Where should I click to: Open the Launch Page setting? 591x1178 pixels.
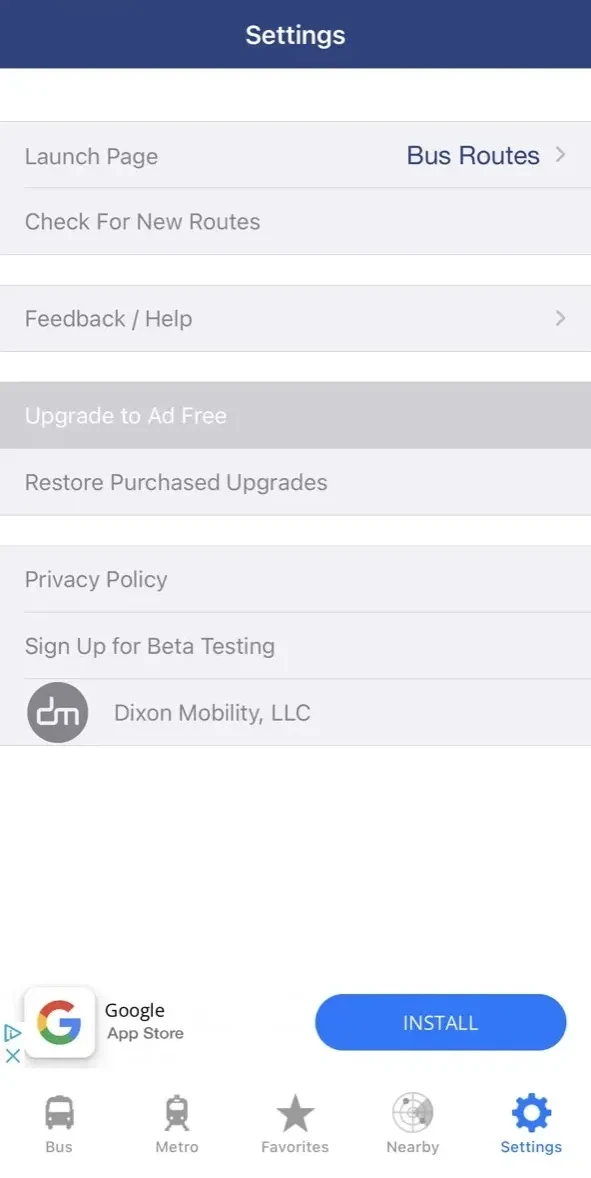[x=295, y=156]
